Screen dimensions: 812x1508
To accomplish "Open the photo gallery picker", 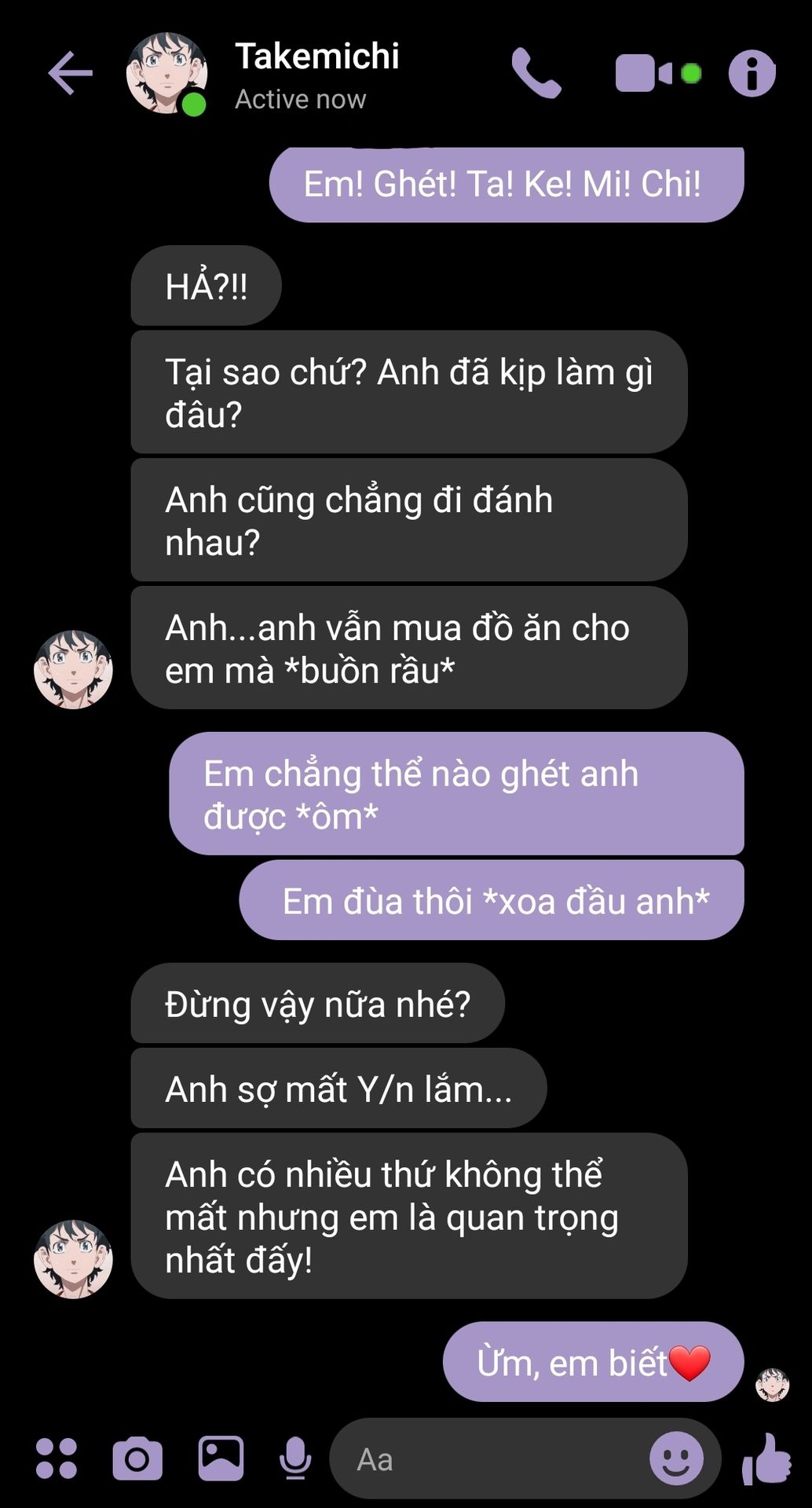I will coord(221,1459).
